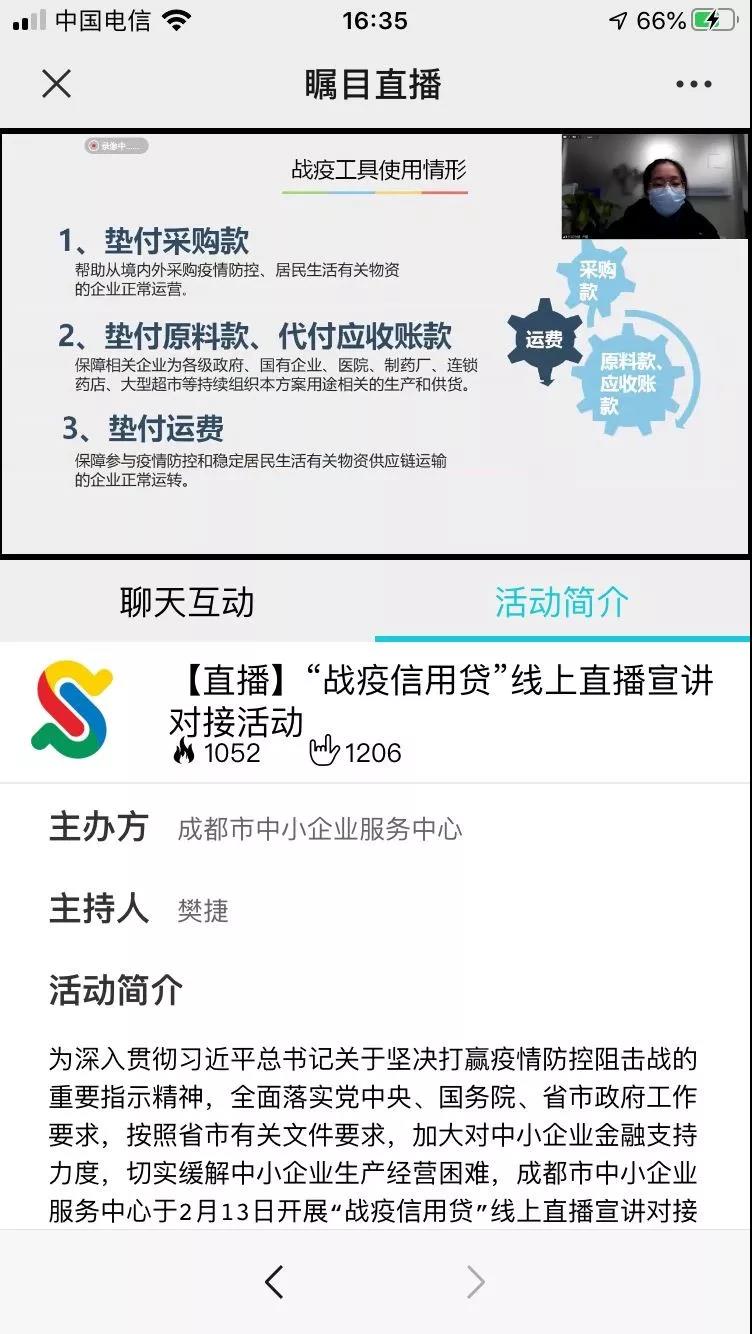The width and height of the screenshot is (752, 1334).
Task: Go back with the browser back arrow
Action: coord(274,1281)
